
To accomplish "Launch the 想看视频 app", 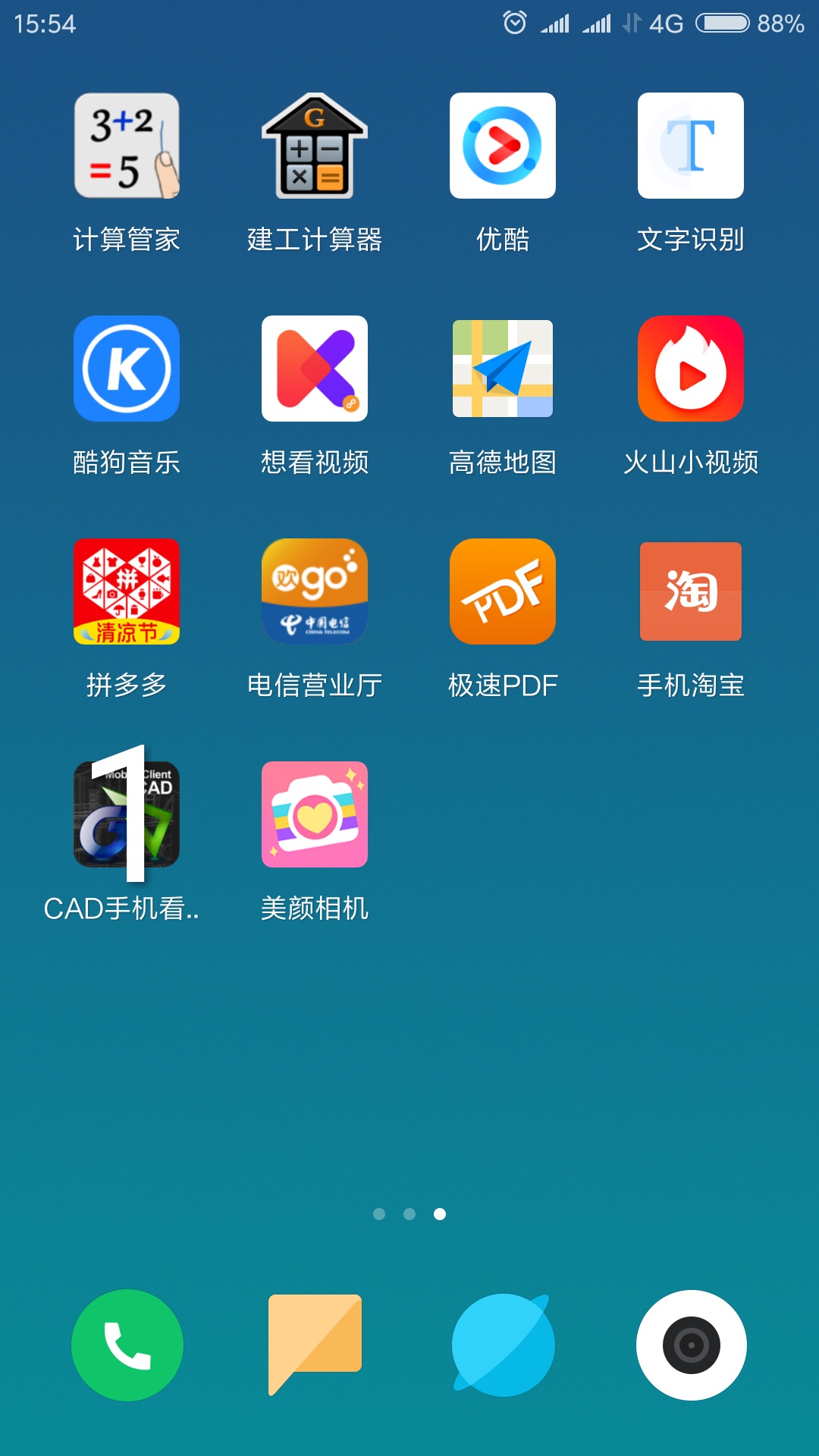I will coord(315,369).
